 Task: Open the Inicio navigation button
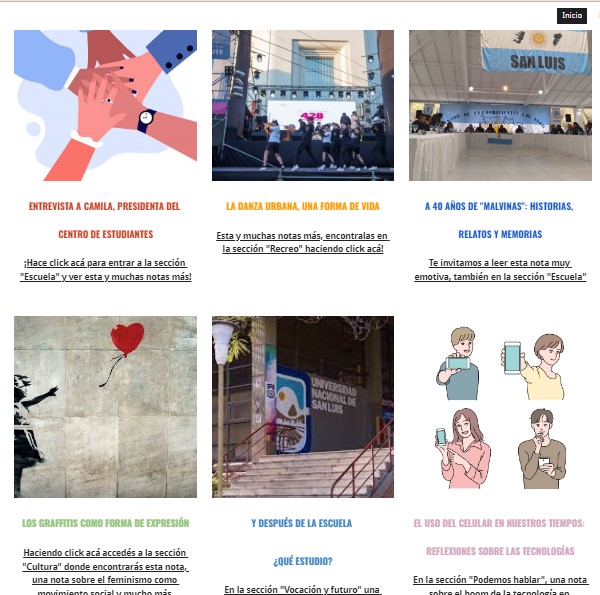(x=572, y=15)
